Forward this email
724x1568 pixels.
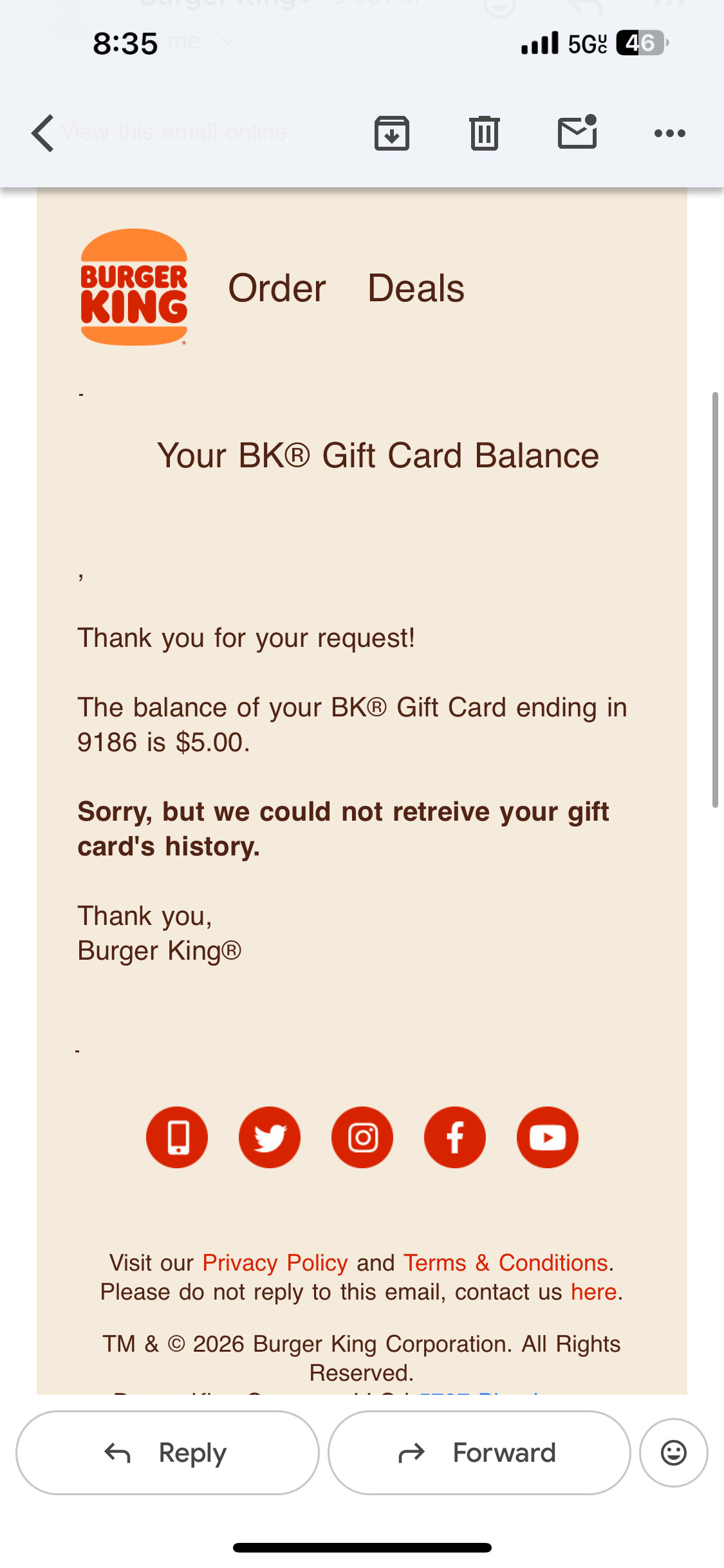pyautogui.click(x=479, y=1453)
